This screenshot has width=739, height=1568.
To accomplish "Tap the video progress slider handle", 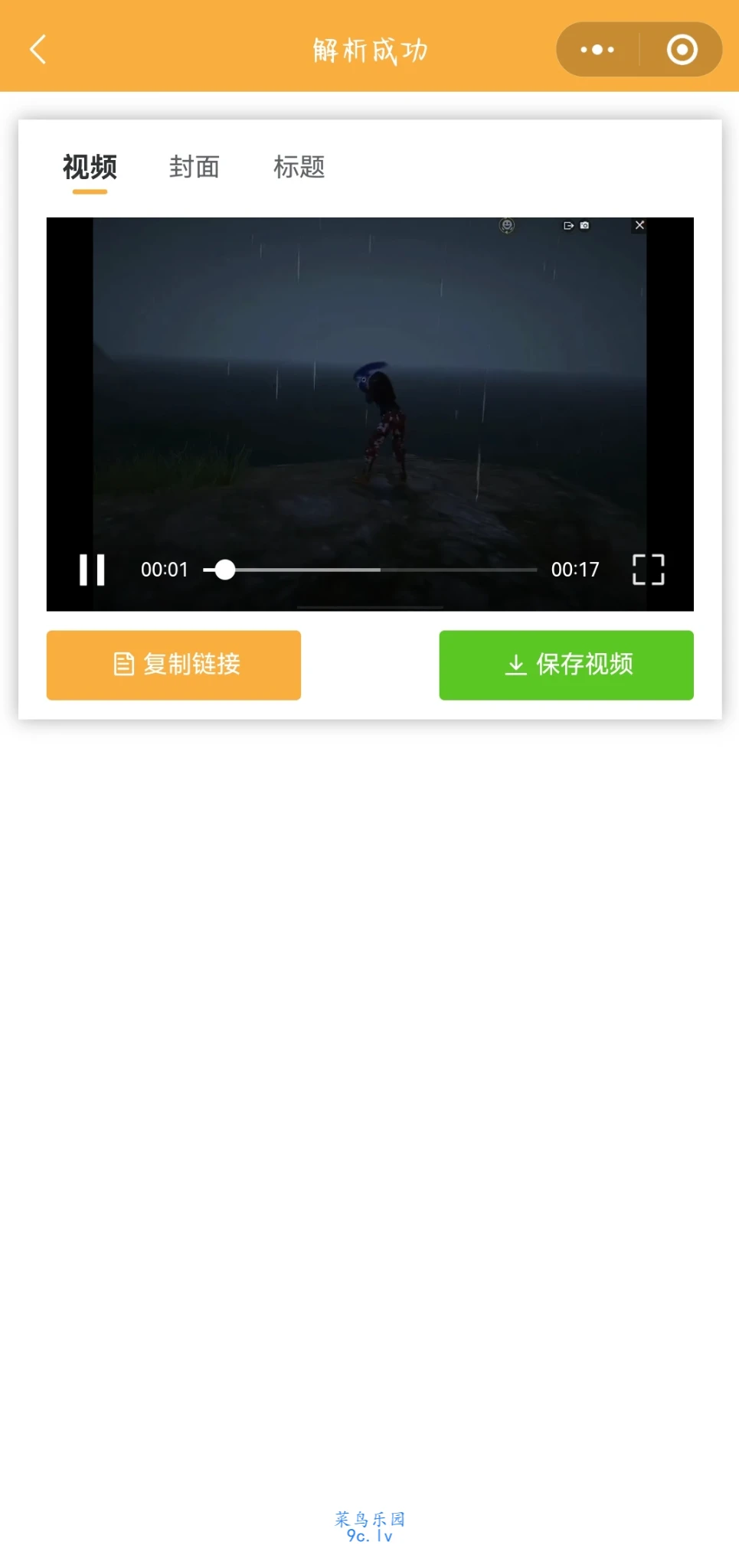I will pos(225,570).
